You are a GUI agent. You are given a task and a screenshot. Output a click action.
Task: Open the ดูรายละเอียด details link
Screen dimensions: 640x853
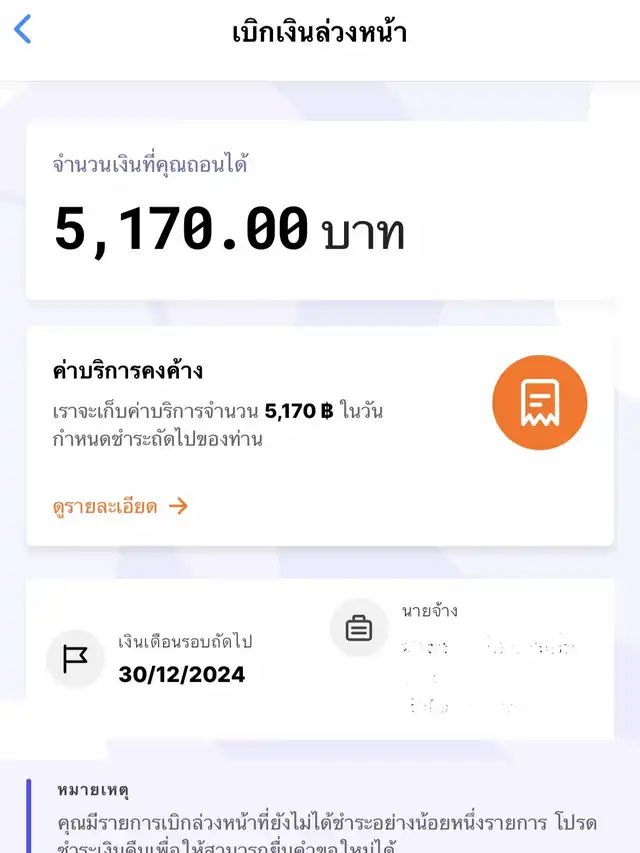click(120, 506)
